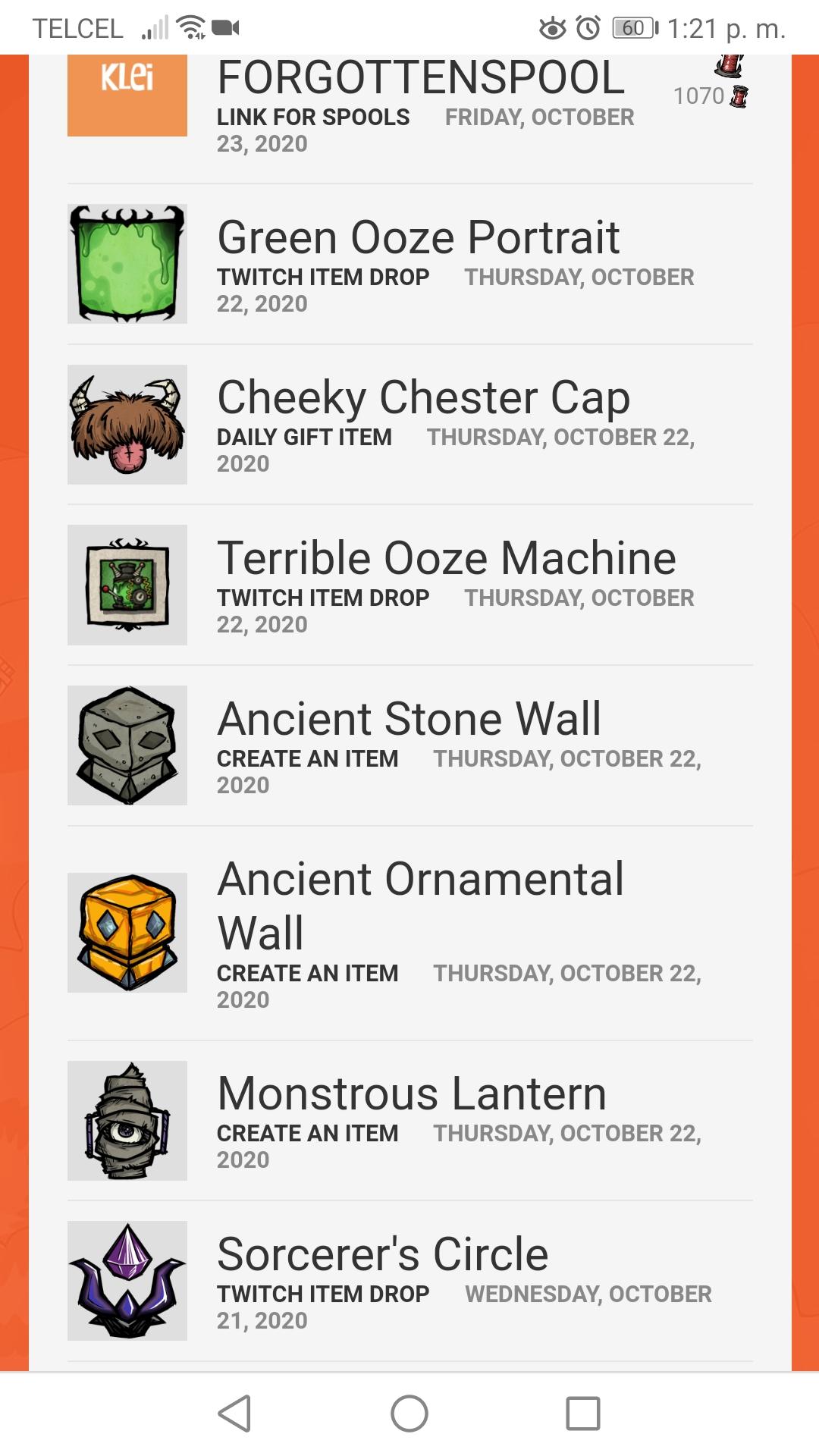Open the Green Ooze Portrait item
819x1456 pixels.
point(418,238)
